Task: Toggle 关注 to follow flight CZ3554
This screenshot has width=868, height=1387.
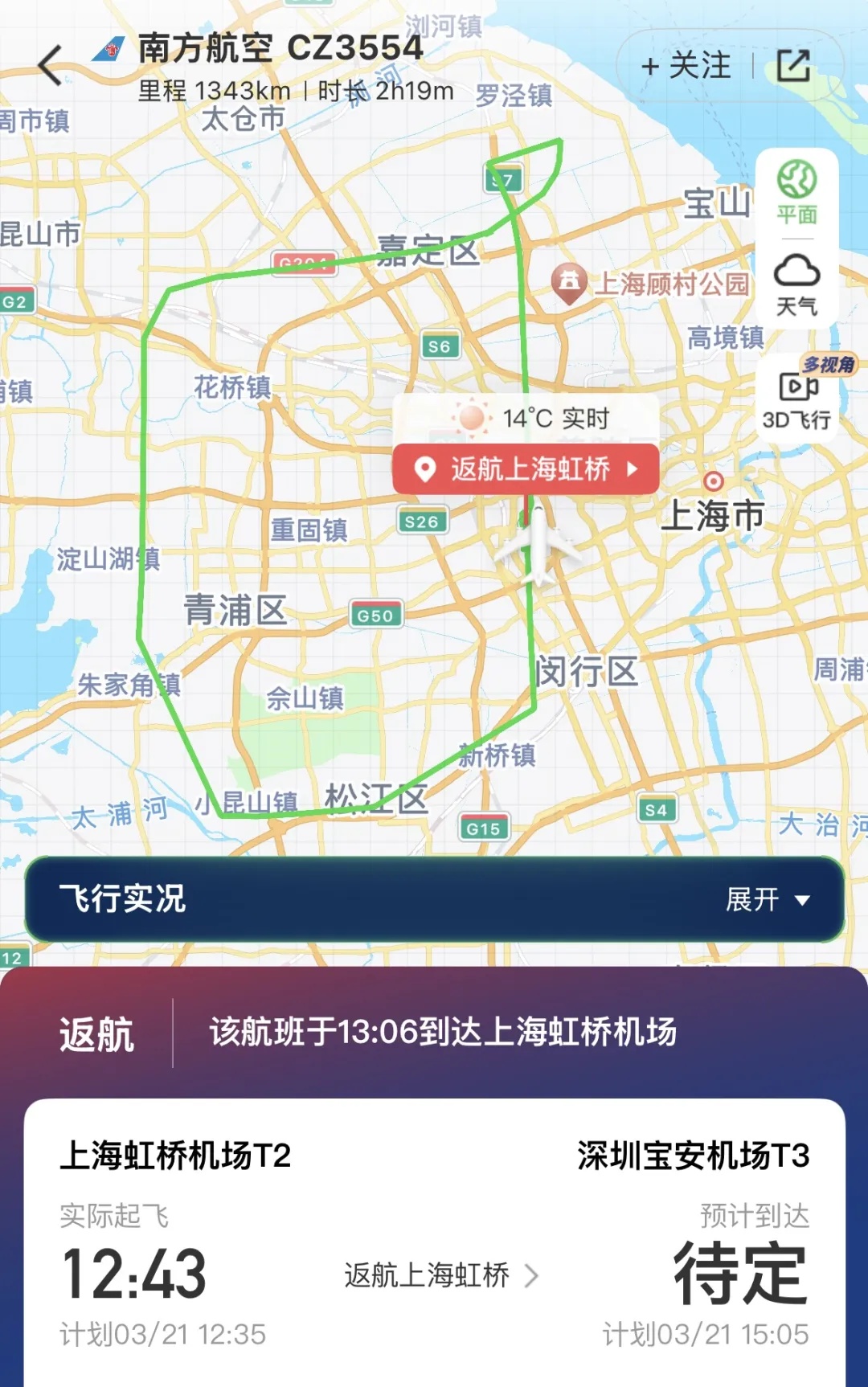Action: (685, 68)
